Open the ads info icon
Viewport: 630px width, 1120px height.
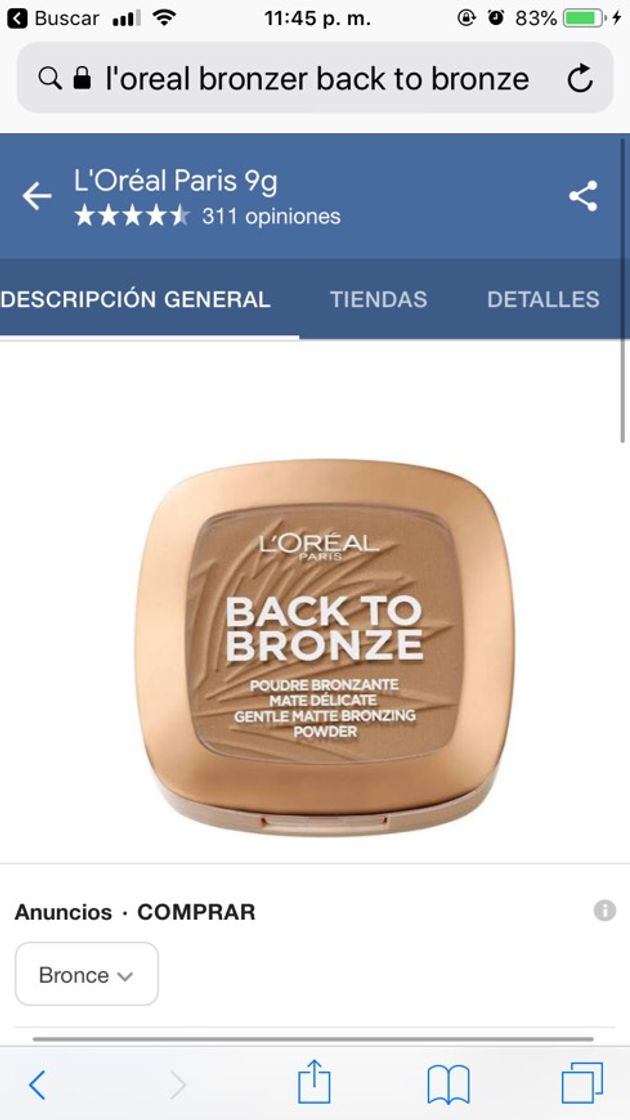click(604, 910)
